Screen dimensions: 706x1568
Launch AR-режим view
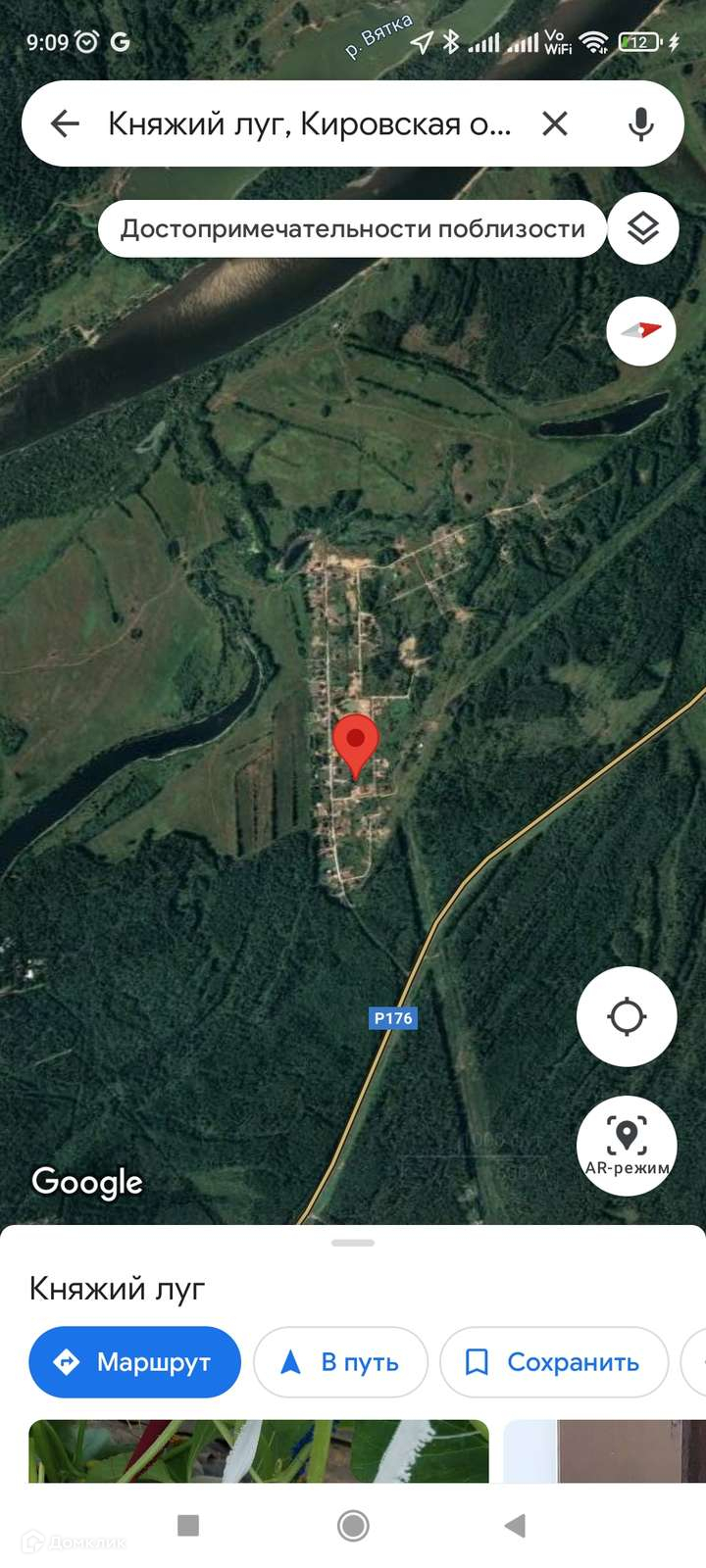click(627, 1145)
